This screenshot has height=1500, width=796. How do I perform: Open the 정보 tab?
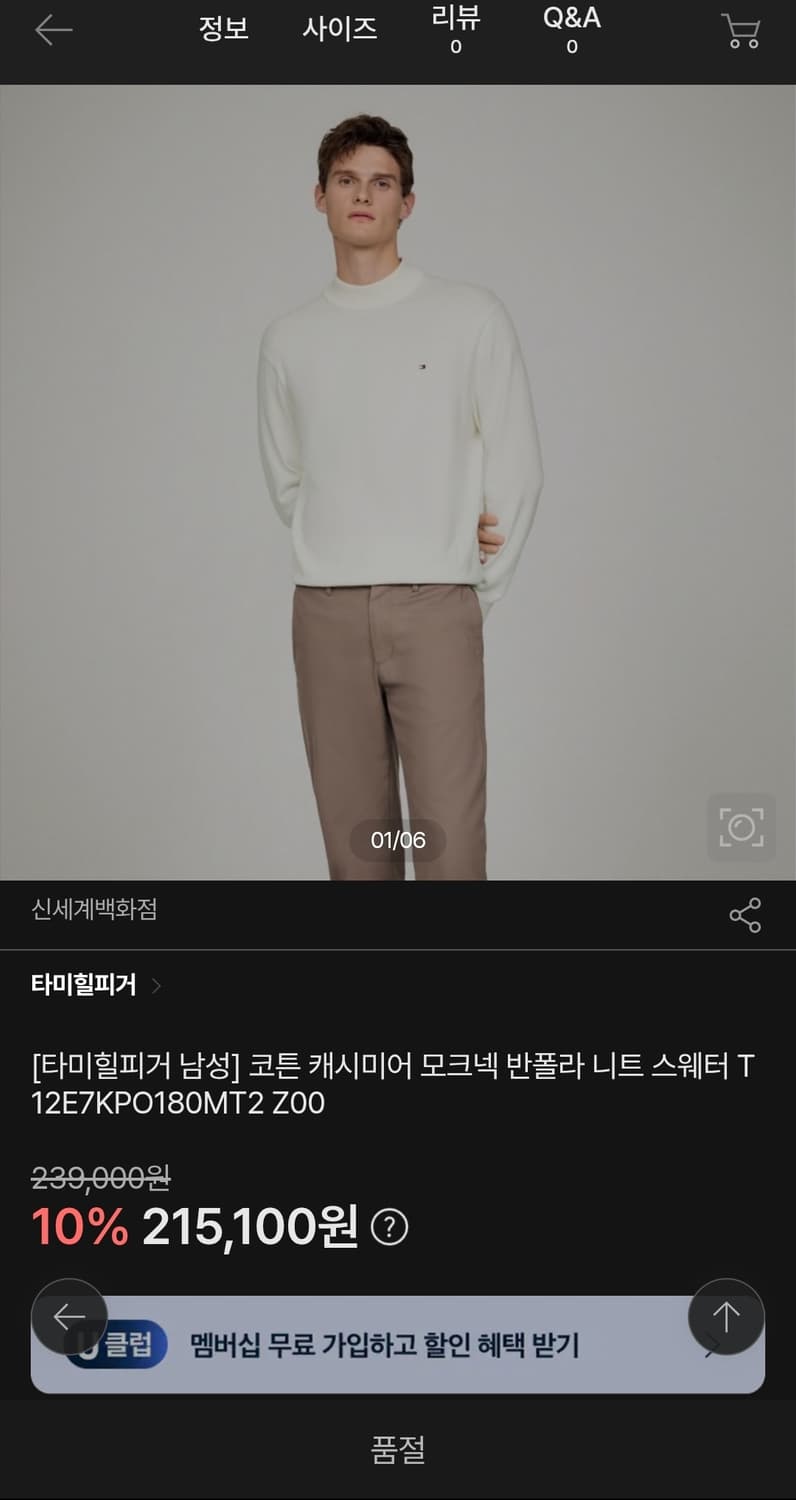point(222,30)
